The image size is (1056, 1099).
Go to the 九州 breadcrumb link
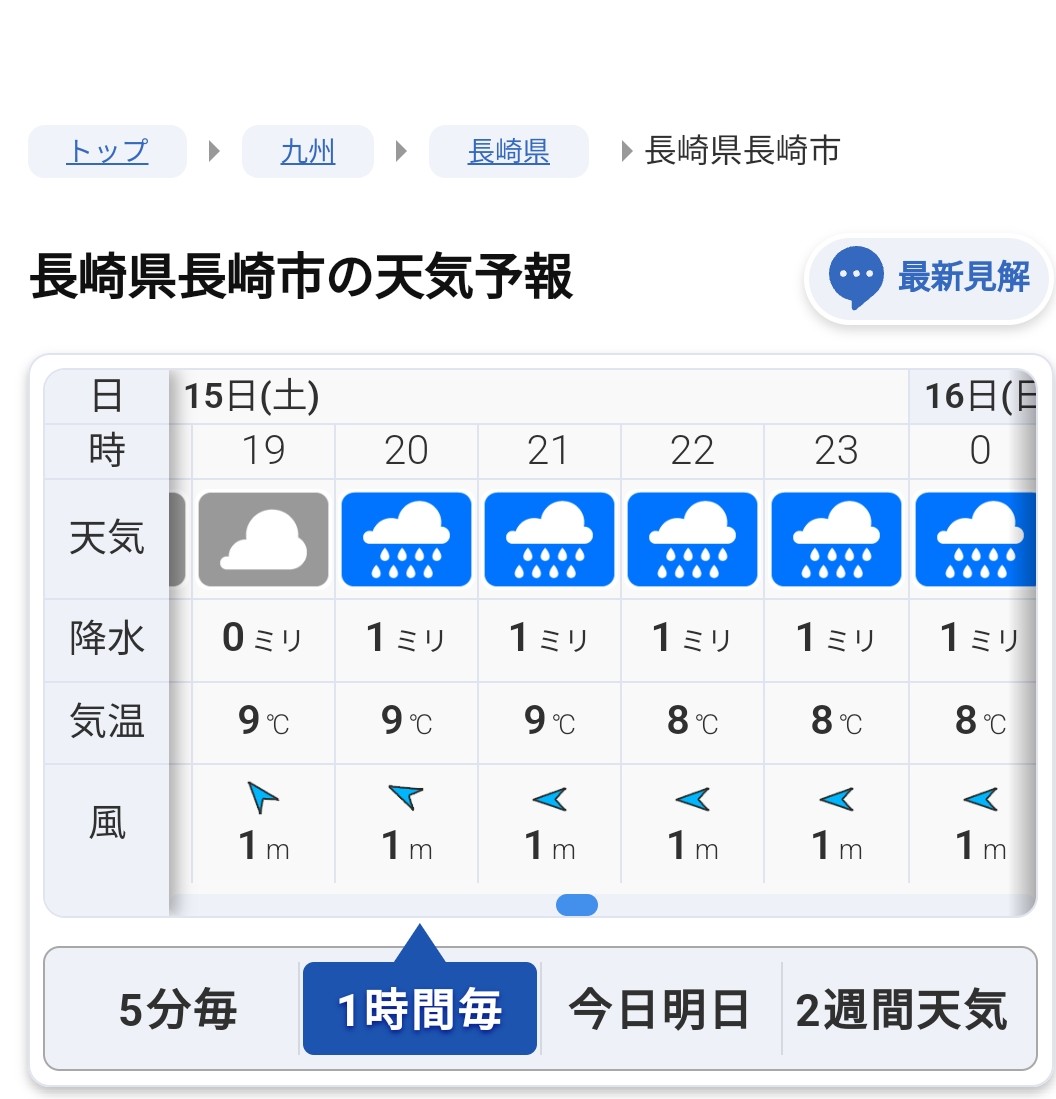(x=308, y=152)
